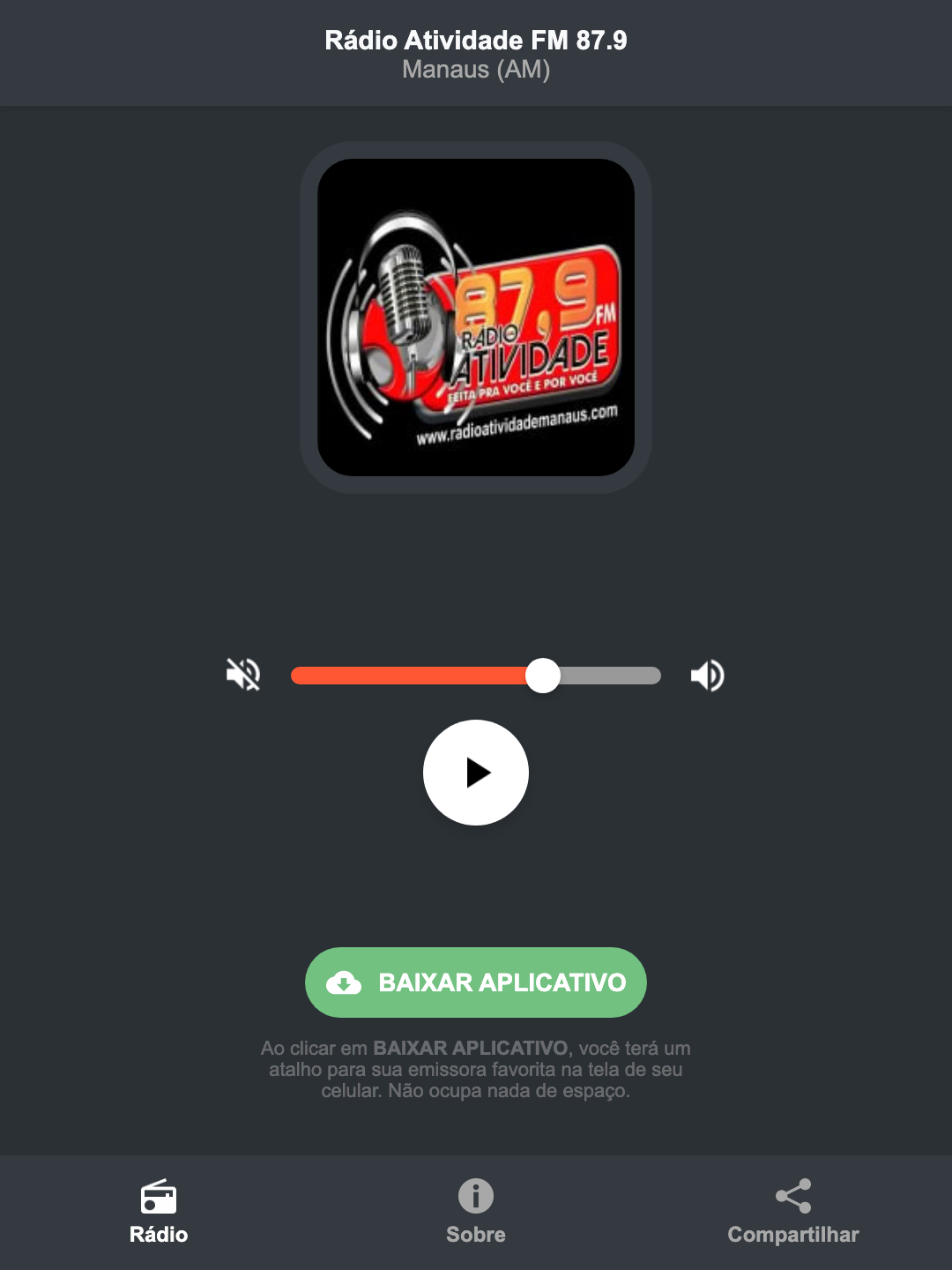Image resolution: width=952 pixels, height=1270 pixels.
Task: Open the Compartilhar tab
Action: coord(792,1217)
